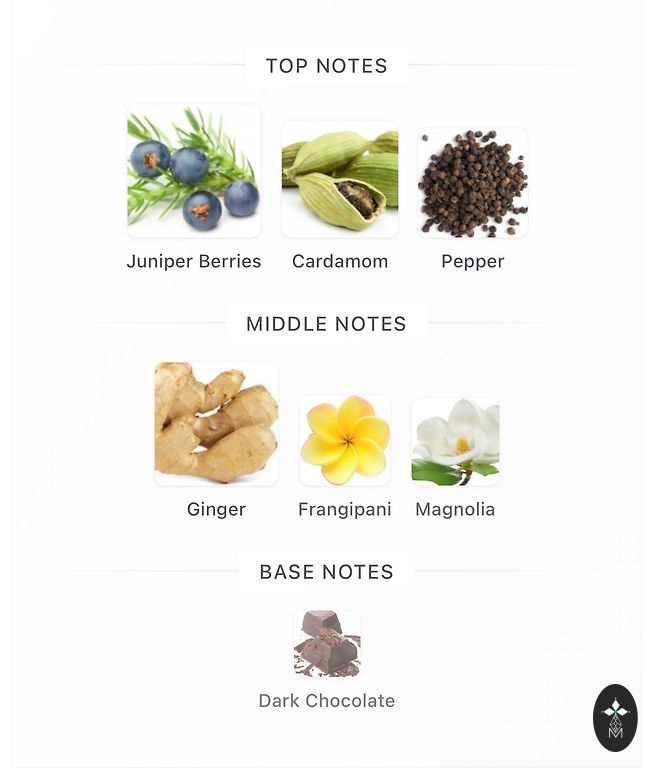Select the Cardamom note tile
The width and height of the screenshot is (654, 768).
(x=340, y=179)
